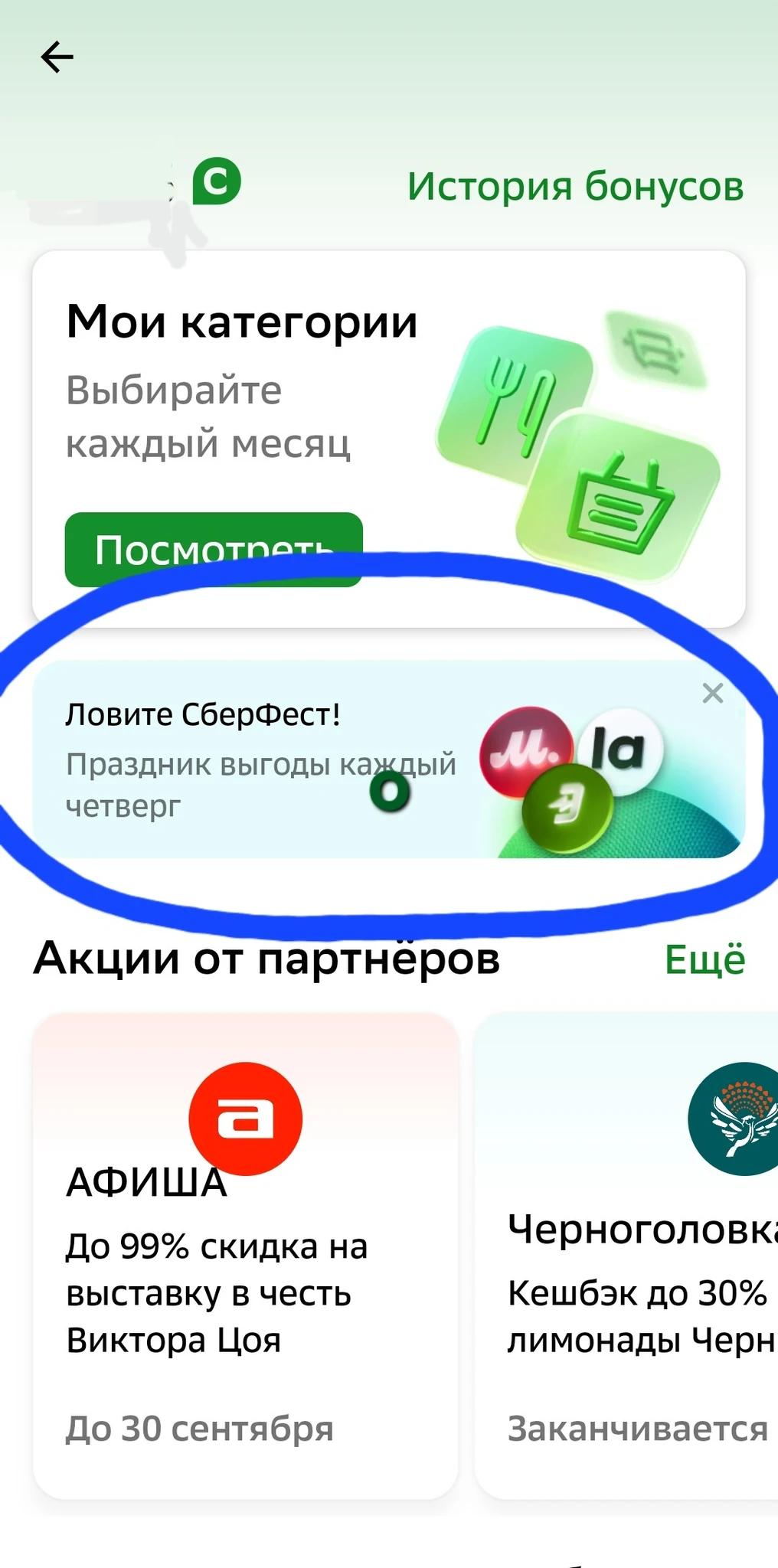The image size is (778, 1568).
Task: Open История бонусов
Action: (x=574, y=186)
